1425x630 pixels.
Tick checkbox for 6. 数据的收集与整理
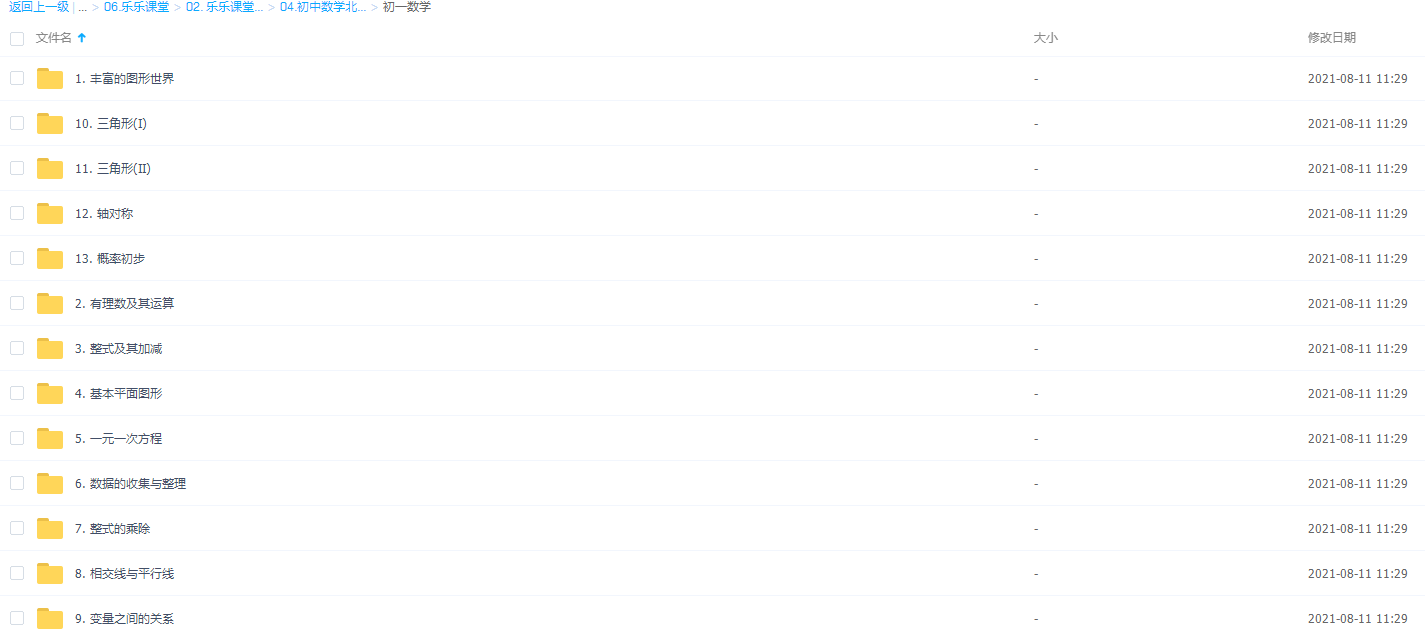(x=17, y=483)
